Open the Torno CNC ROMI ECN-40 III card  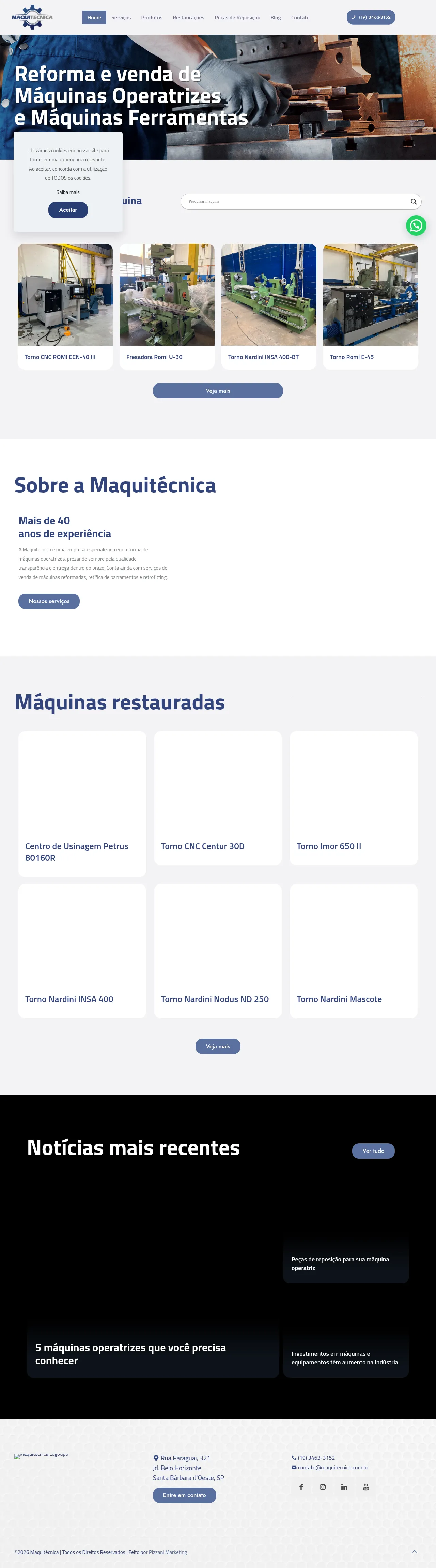[65, 305]
